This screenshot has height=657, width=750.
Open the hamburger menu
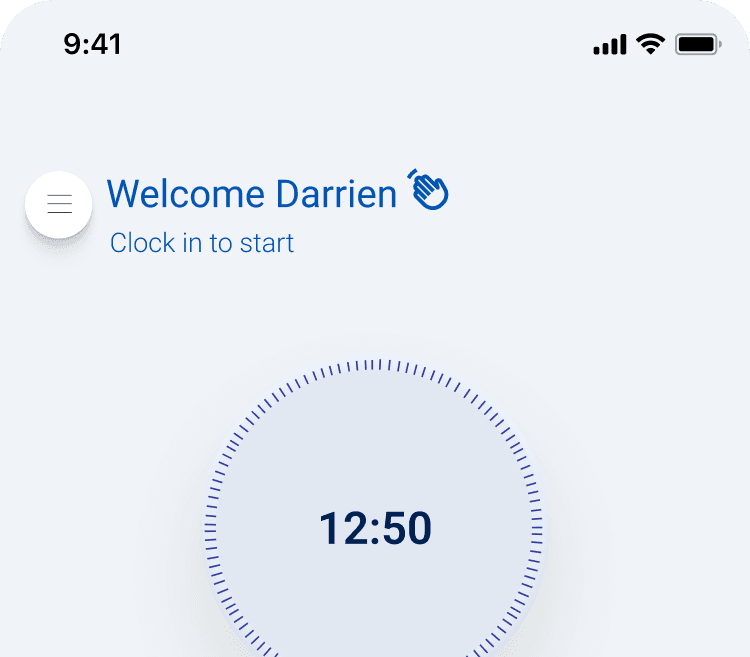(x=59, y=205)
